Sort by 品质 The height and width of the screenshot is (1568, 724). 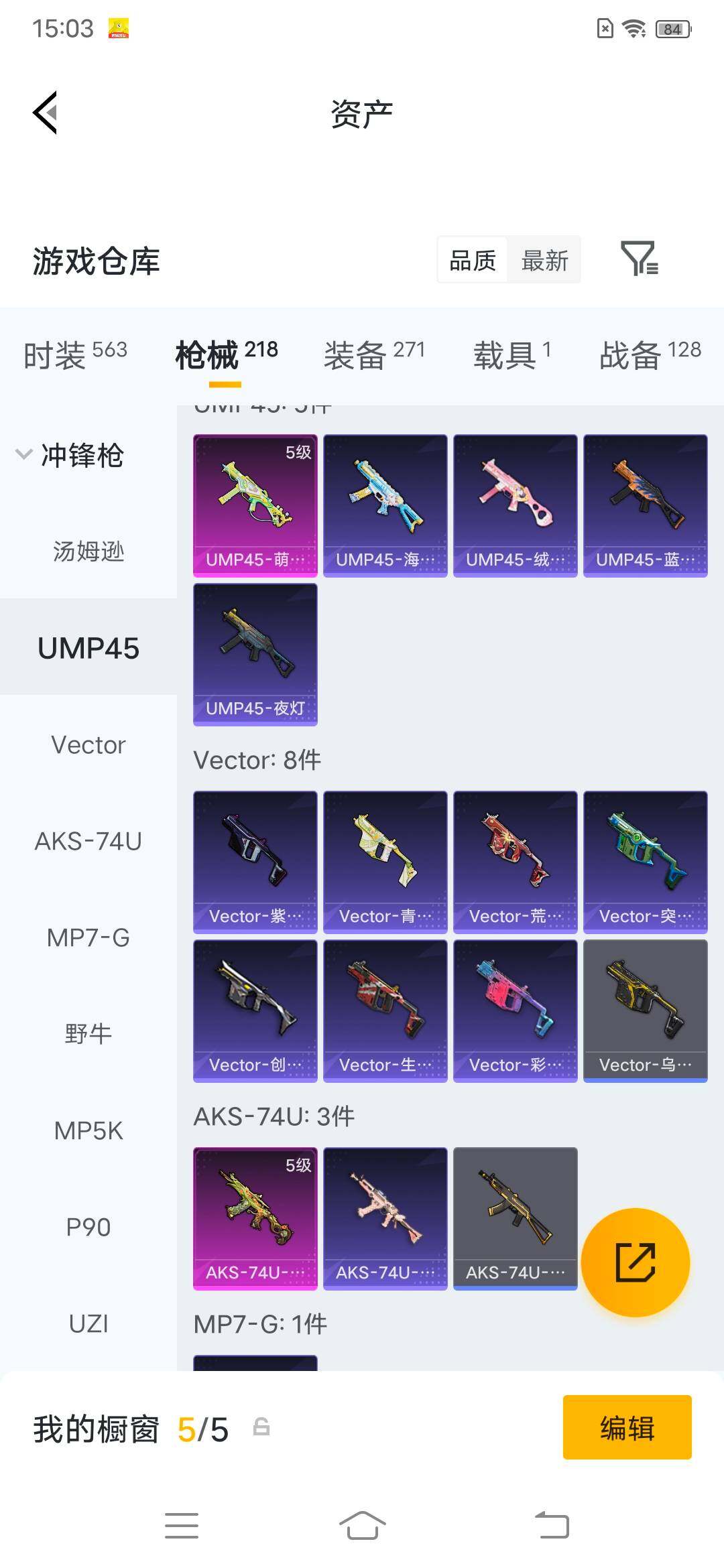[473, 260]
